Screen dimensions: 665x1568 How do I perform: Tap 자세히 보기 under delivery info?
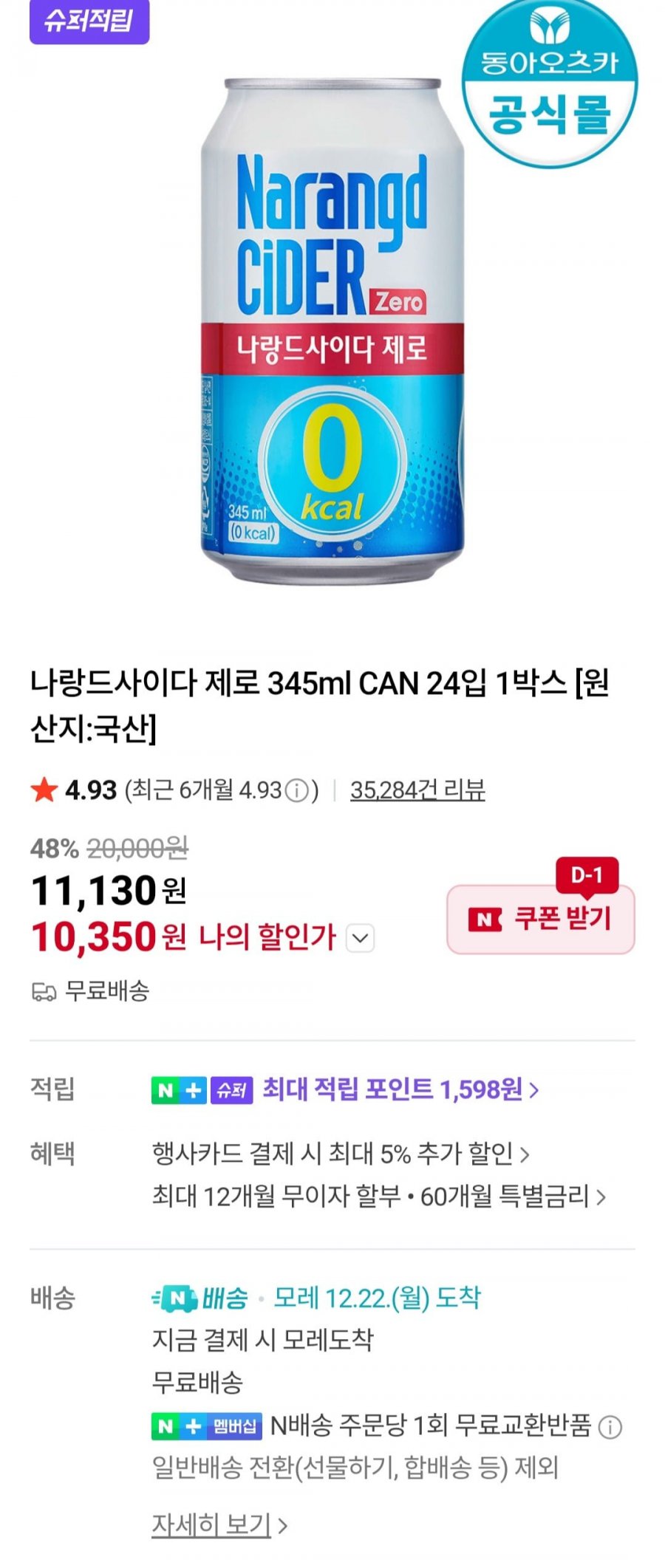[219, 1524]
